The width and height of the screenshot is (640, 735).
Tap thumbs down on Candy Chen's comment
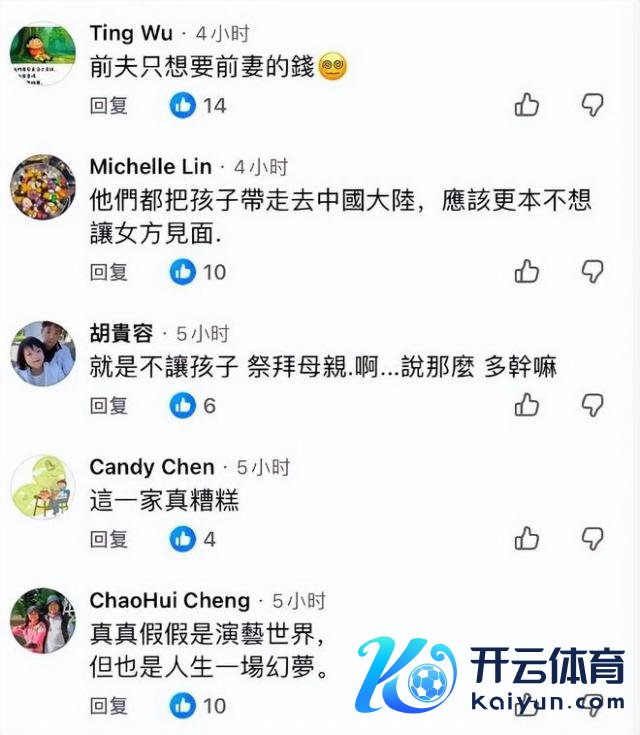tap(593, 539)
